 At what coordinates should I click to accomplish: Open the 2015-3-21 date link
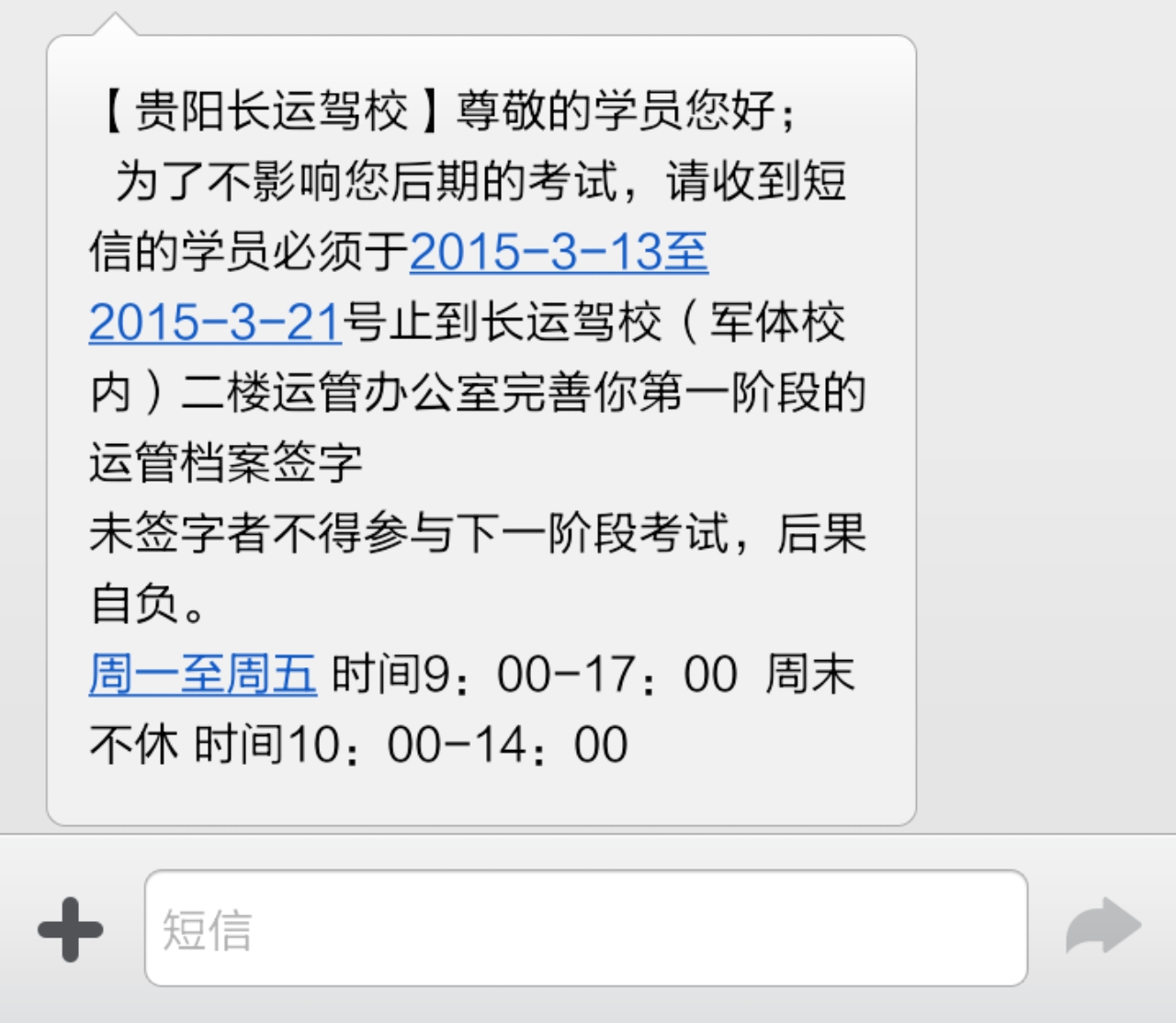(x=215, y=323)
